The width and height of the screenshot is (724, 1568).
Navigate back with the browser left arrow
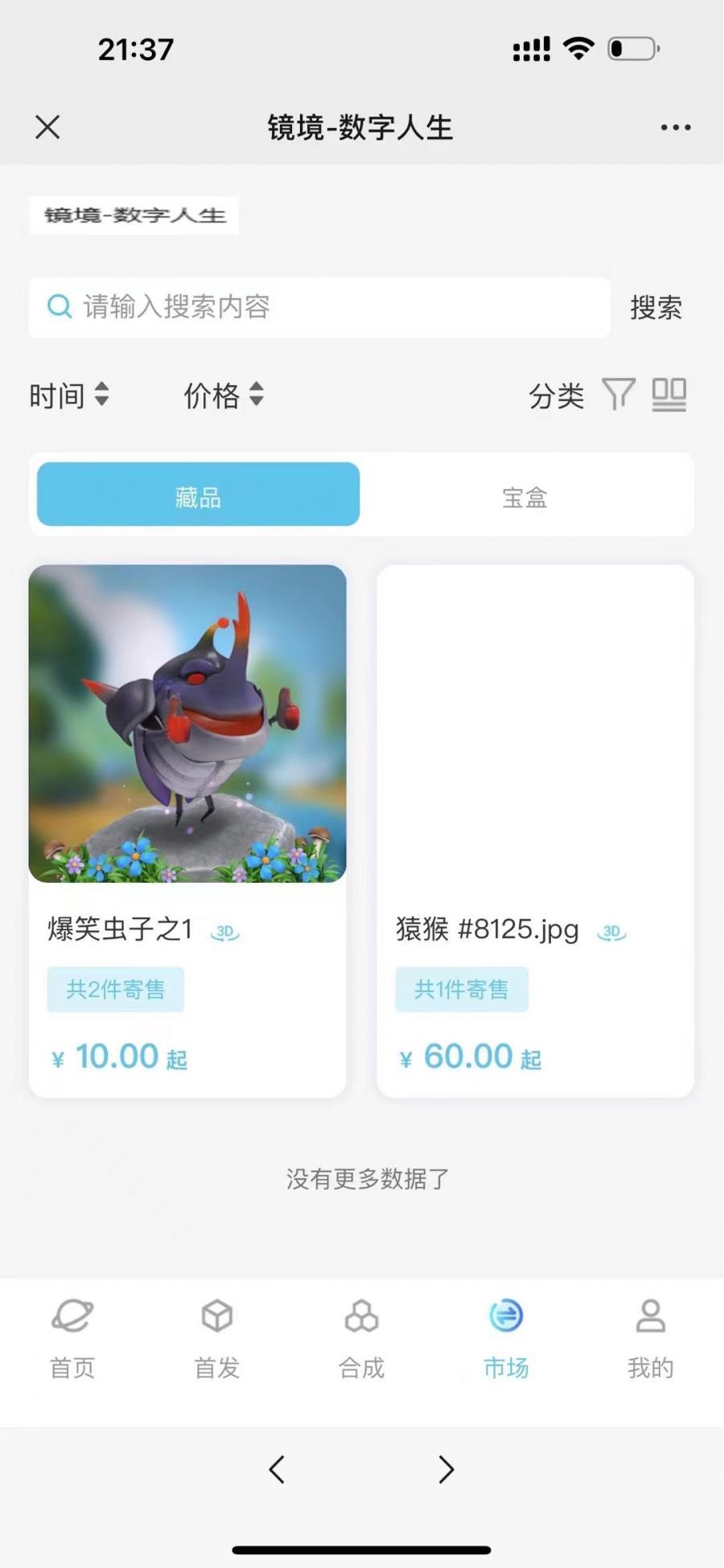pyautogui.click(x=277, y=1468)
